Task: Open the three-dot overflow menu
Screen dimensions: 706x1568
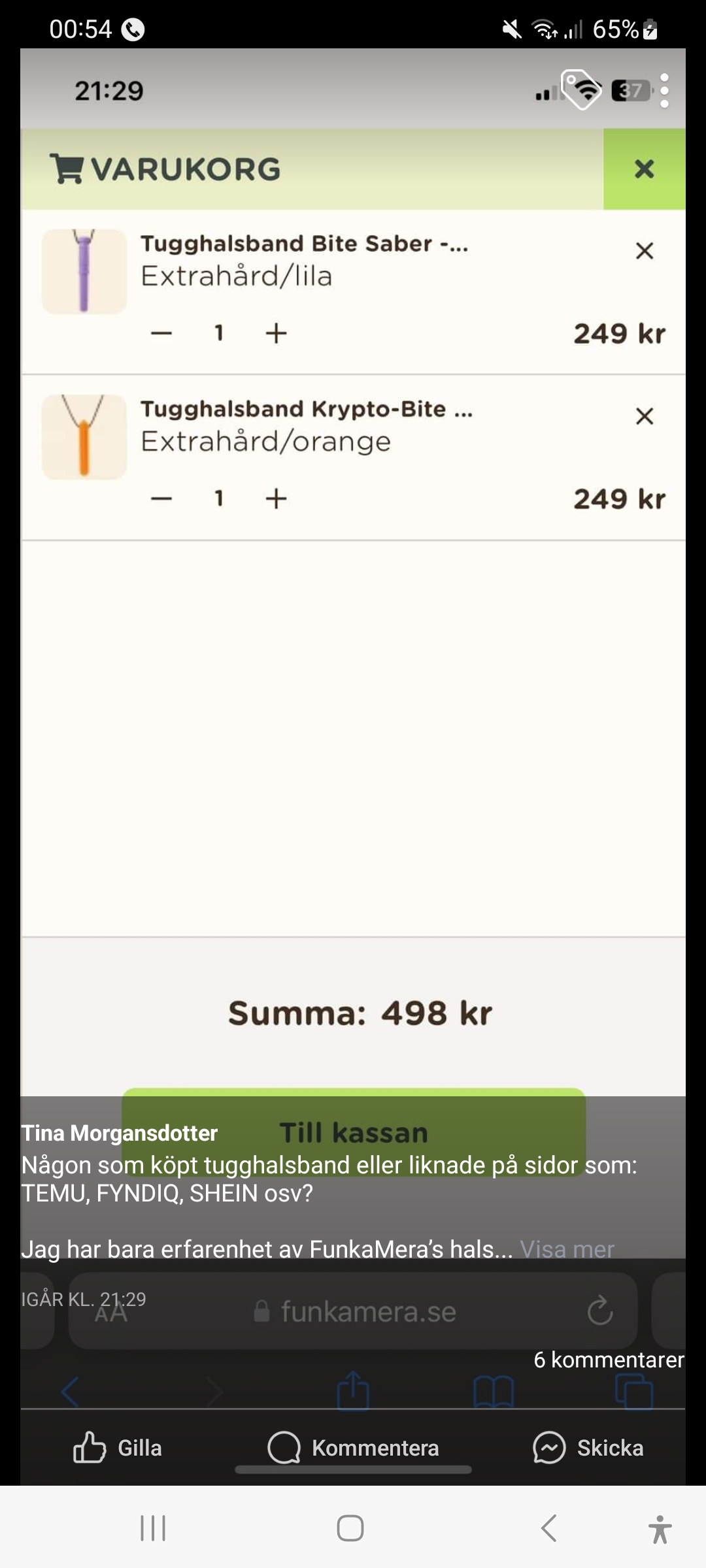Action: point(664,91)
